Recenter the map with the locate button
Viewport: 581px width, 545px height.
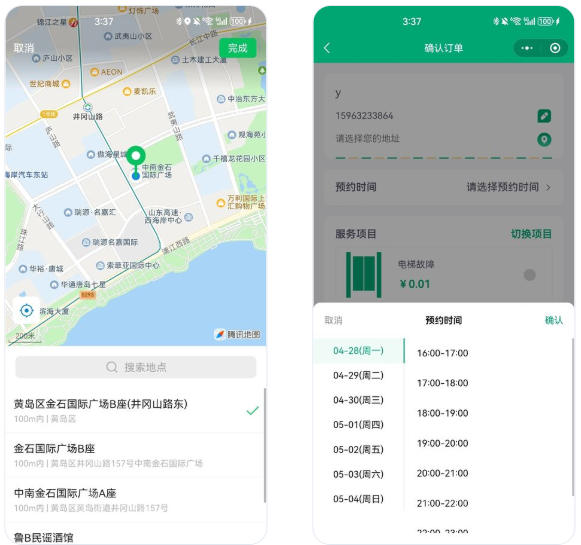[x=26, y=310]
